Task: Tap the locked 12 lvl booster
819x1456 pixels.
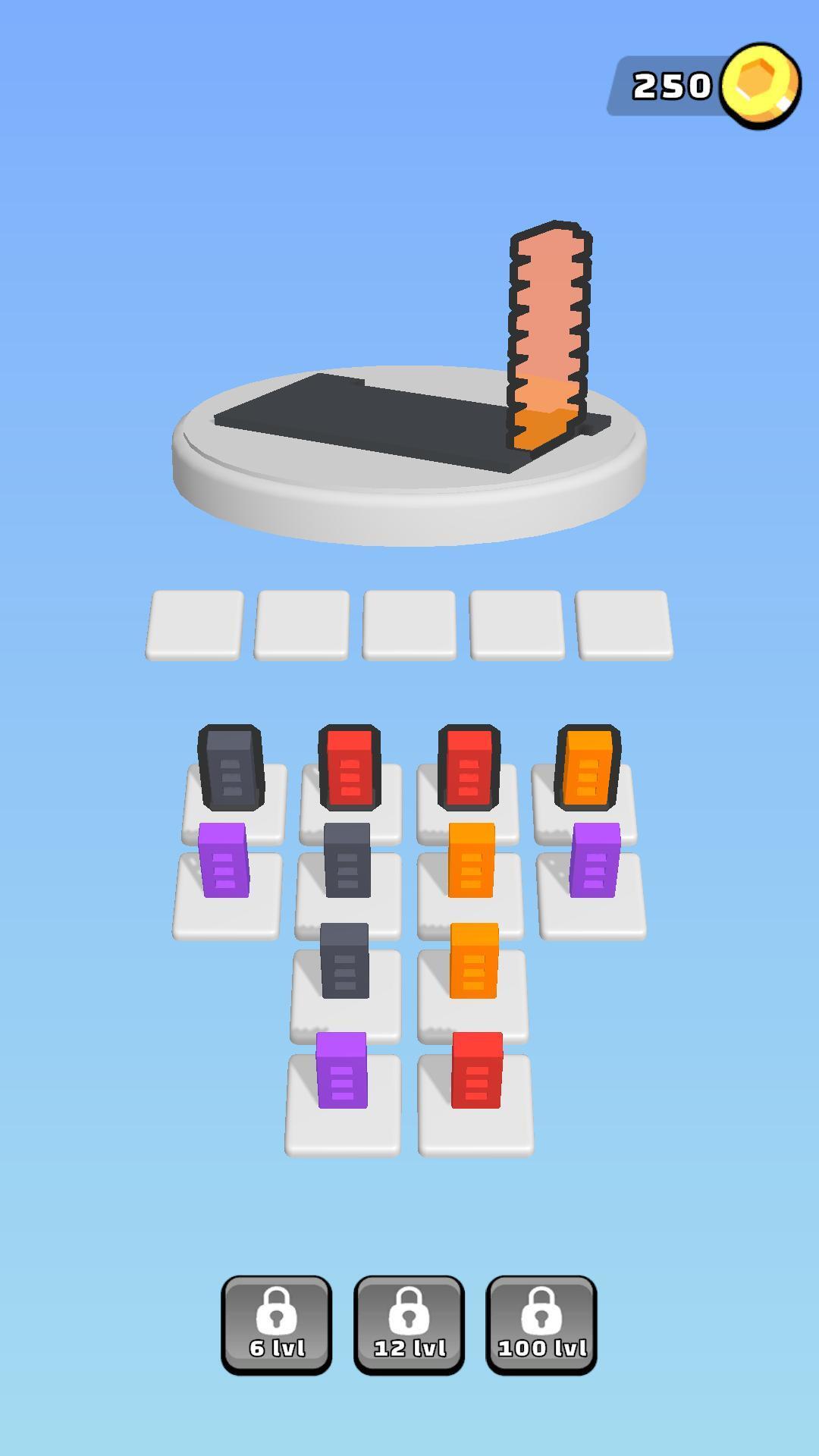Action: click(x=409, y=1325)
